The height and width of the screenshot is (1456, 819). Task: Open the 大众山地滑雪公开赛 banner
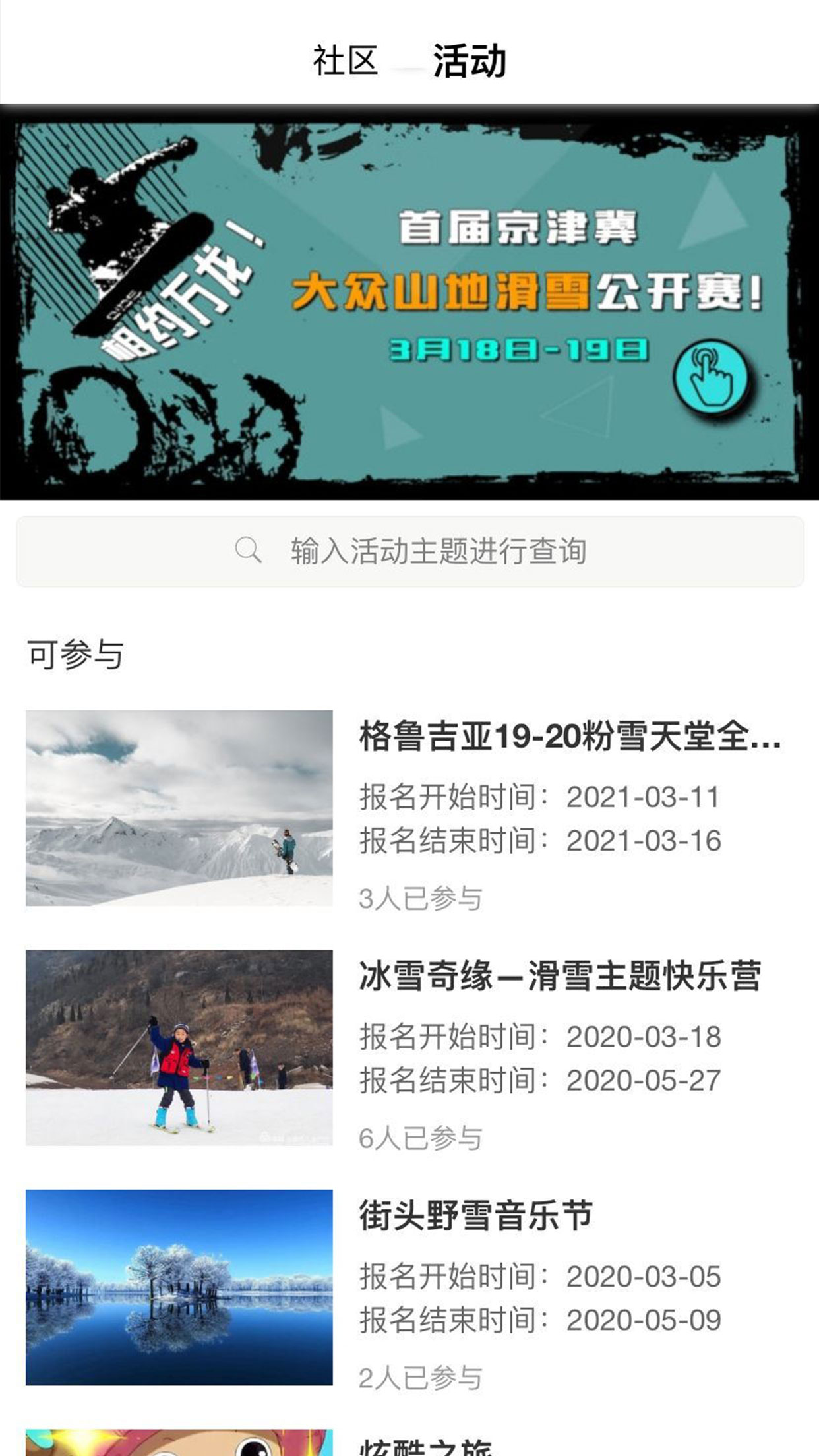409,302
